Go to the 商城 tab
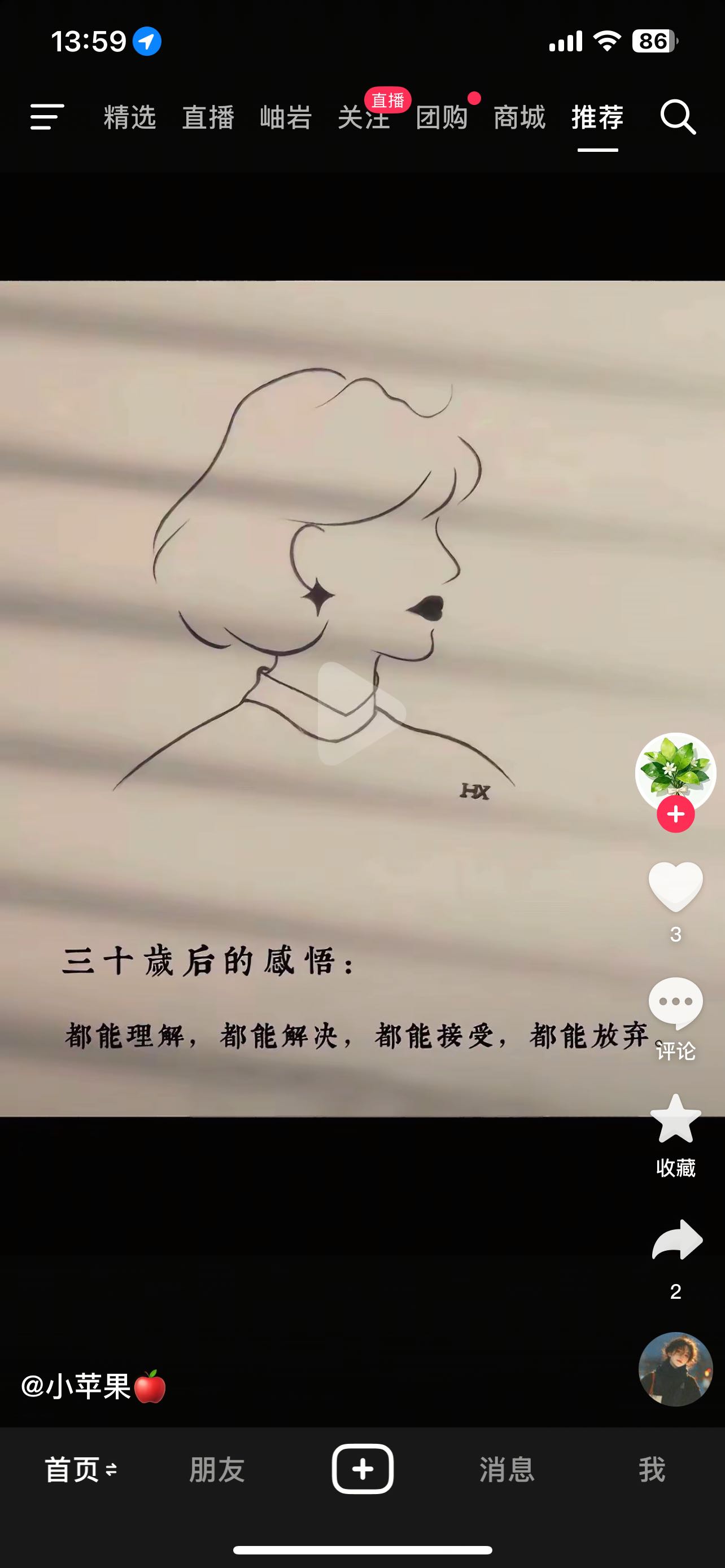725x1568 pixels. click(519, 117)
